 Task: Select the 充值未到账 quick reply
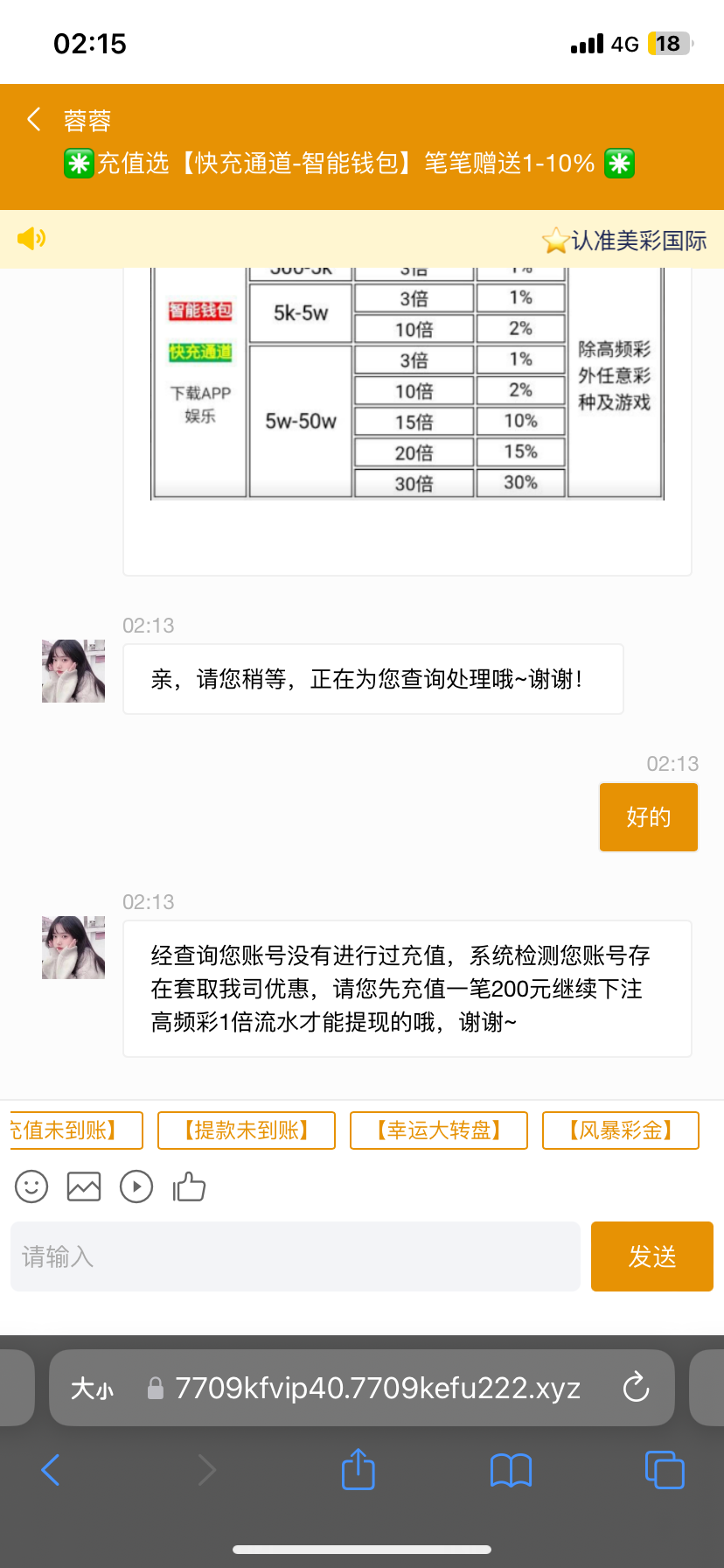click(x=73, y=1130)
